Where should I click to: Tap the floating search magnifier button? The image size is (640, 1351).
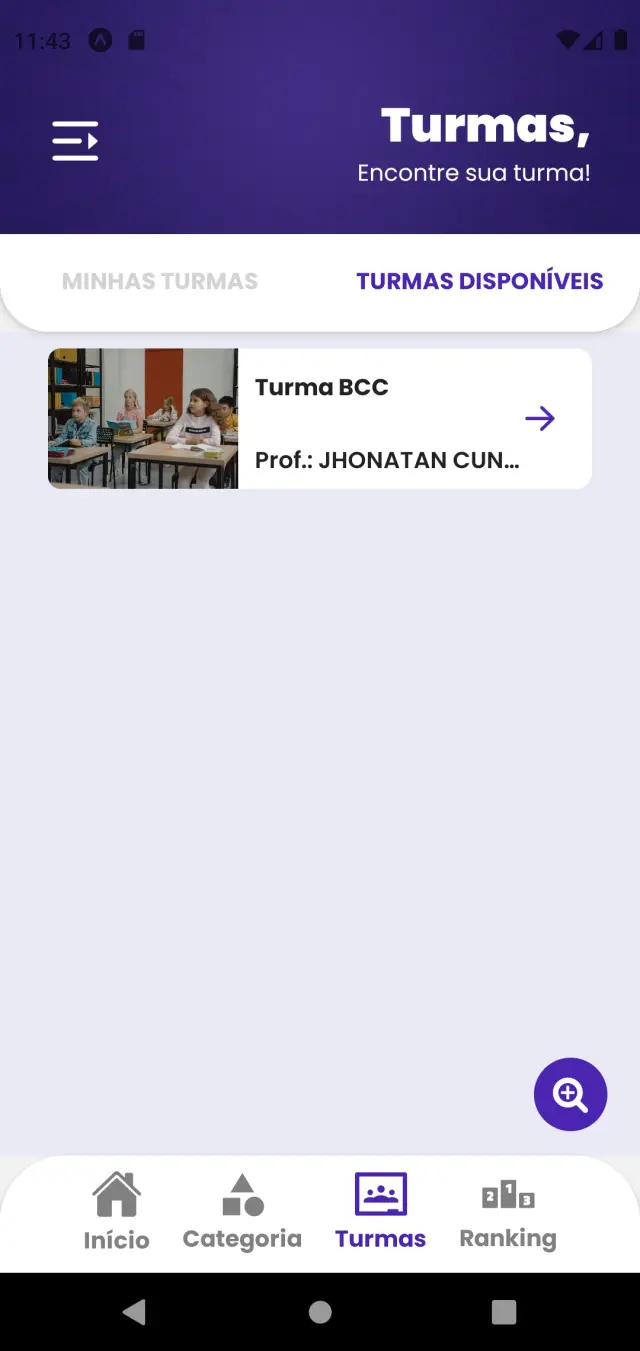pos(571,1094)
